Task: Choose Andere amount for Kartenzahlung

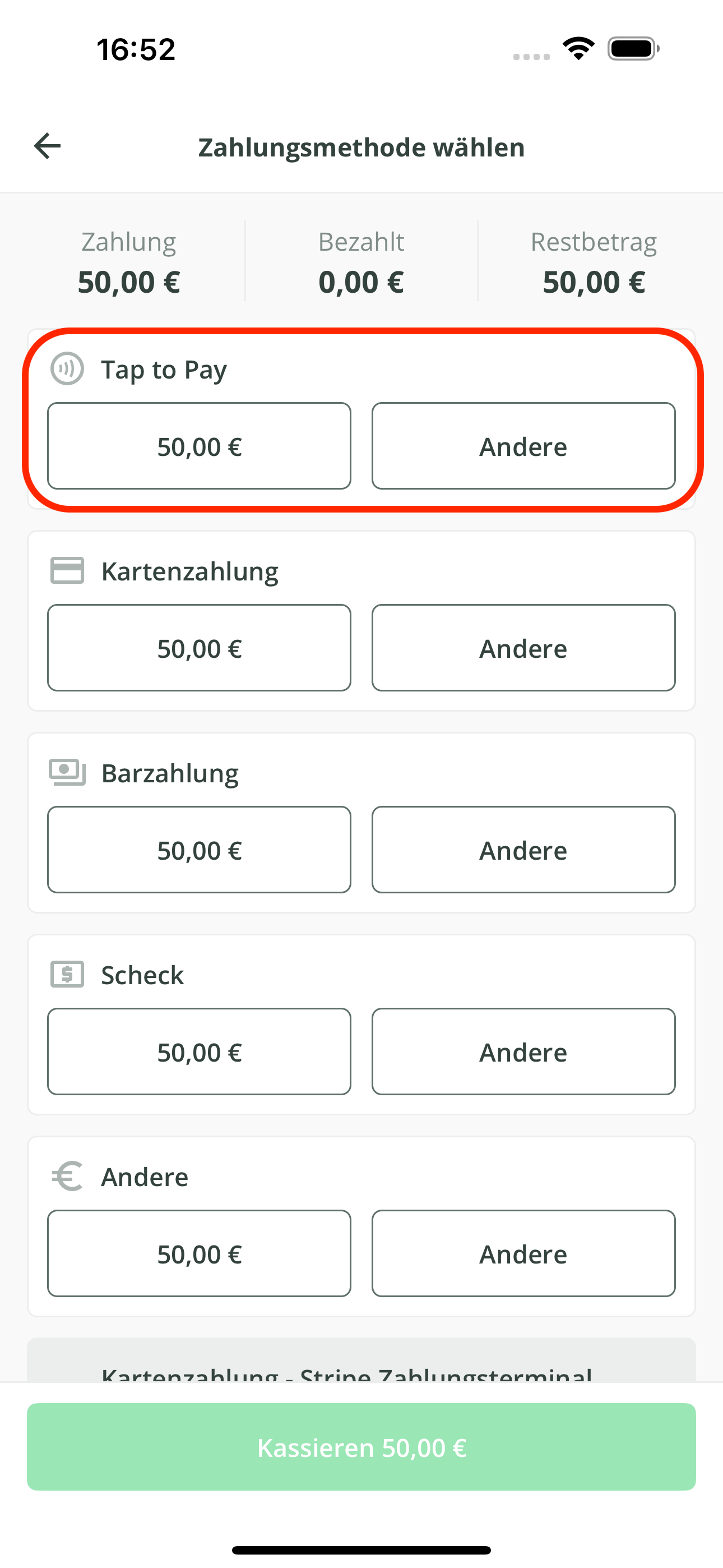Action: (x=523, y=648)
